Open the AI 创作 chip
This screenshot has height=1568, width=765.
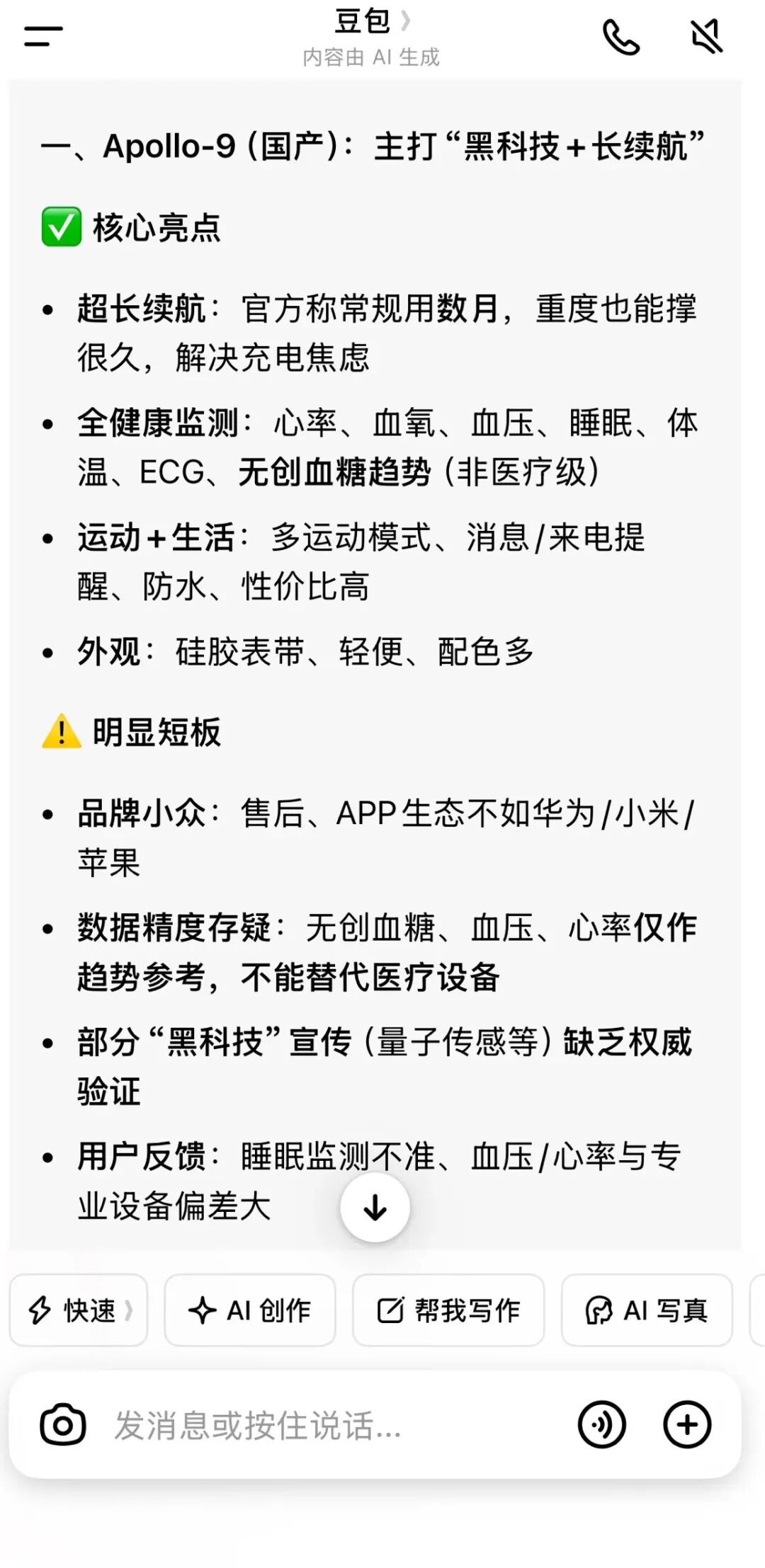click(249, 1310)
